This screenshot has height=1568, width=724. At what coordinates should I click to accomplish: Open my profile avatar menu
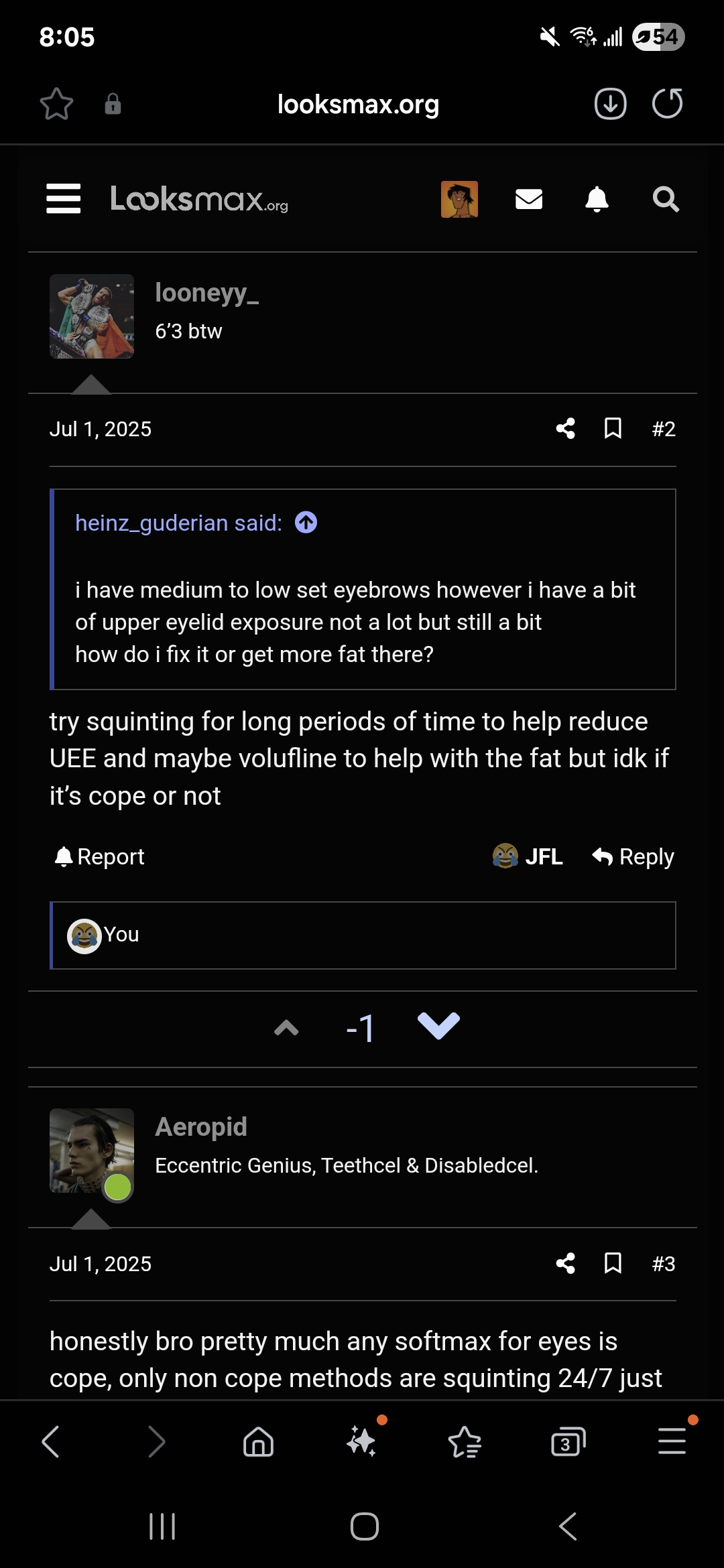[459, 199]
